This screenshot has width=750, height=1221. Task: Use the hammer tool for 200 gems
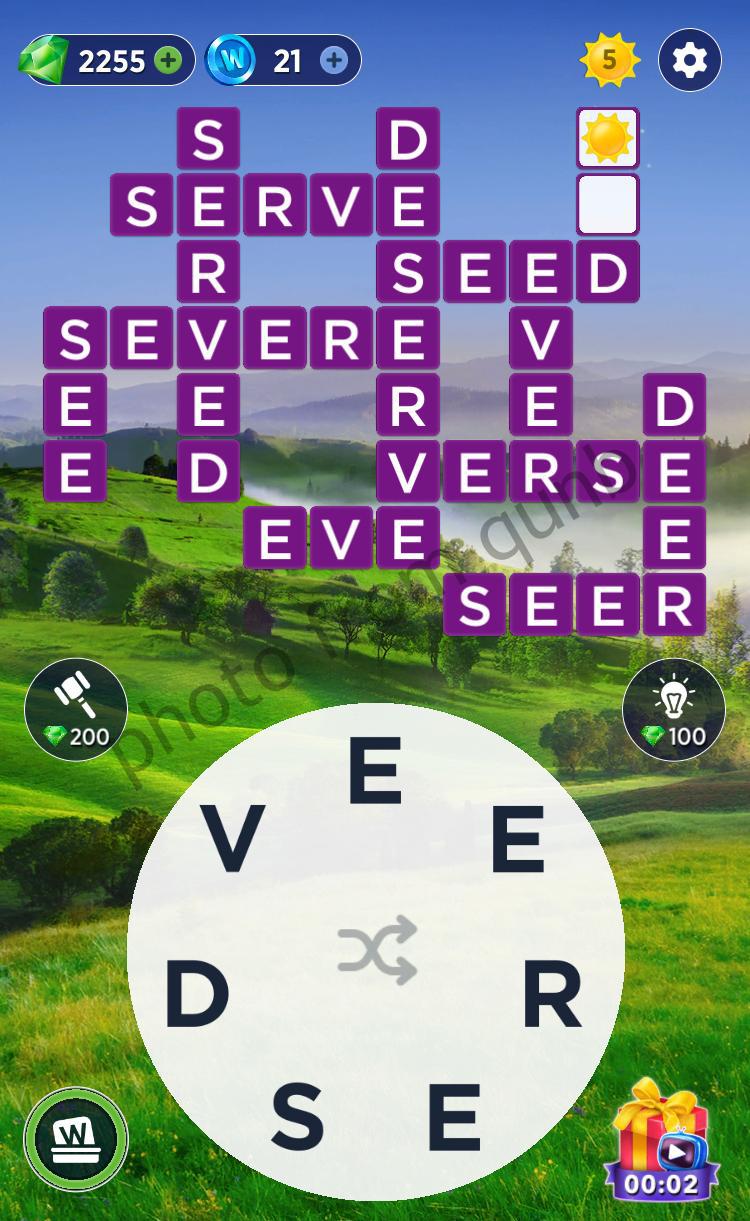[76, 709]
